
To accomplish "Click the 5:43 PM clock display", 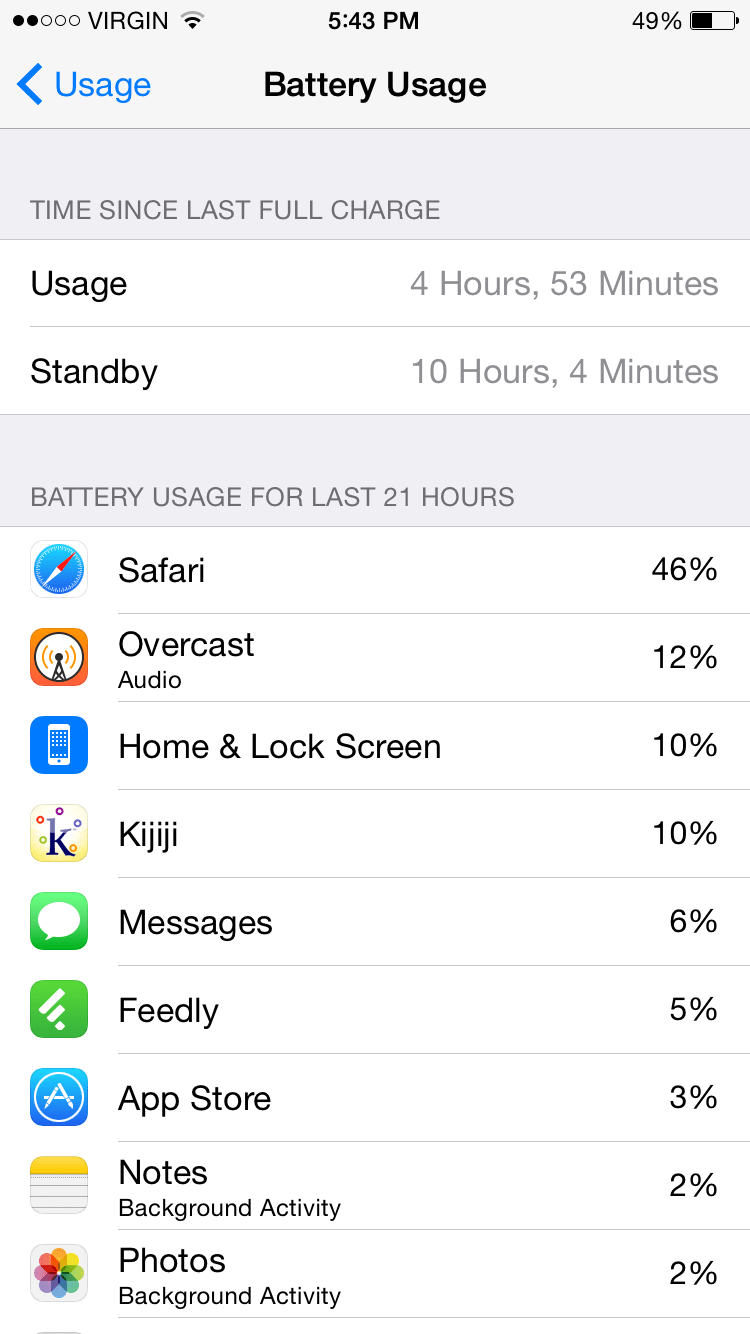I will tap(374, 19).
